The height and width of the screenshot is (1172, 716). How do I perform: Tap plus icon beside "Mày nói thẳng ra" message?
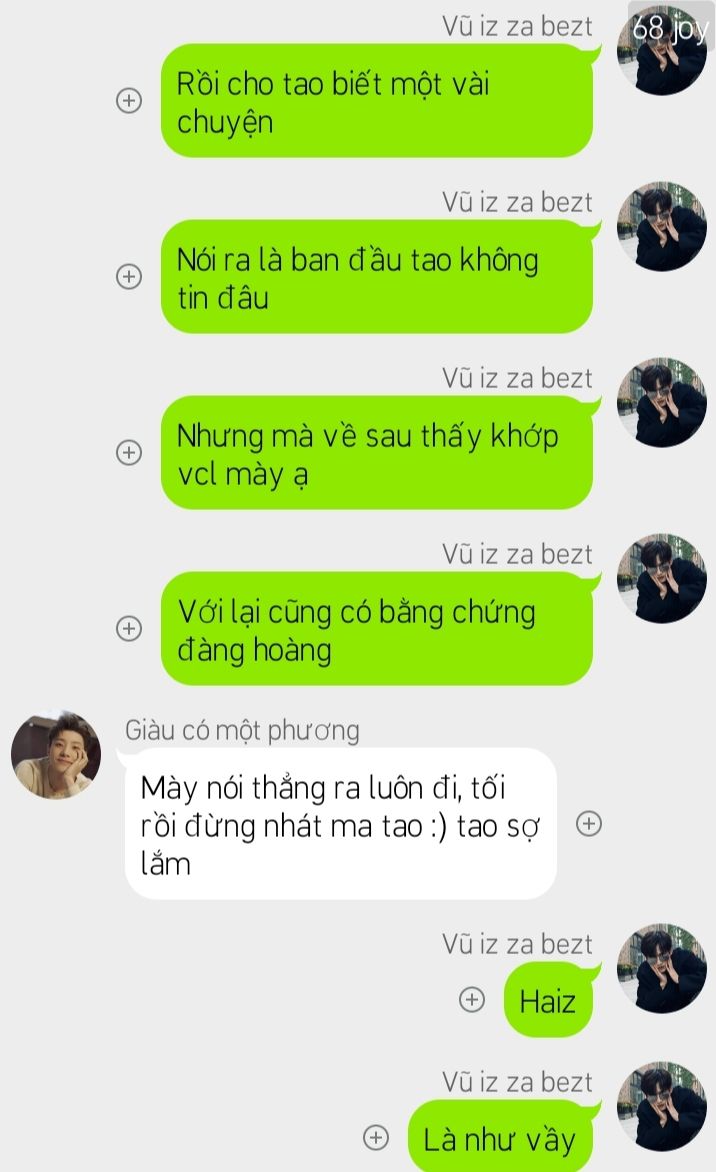tap(589, 824)
